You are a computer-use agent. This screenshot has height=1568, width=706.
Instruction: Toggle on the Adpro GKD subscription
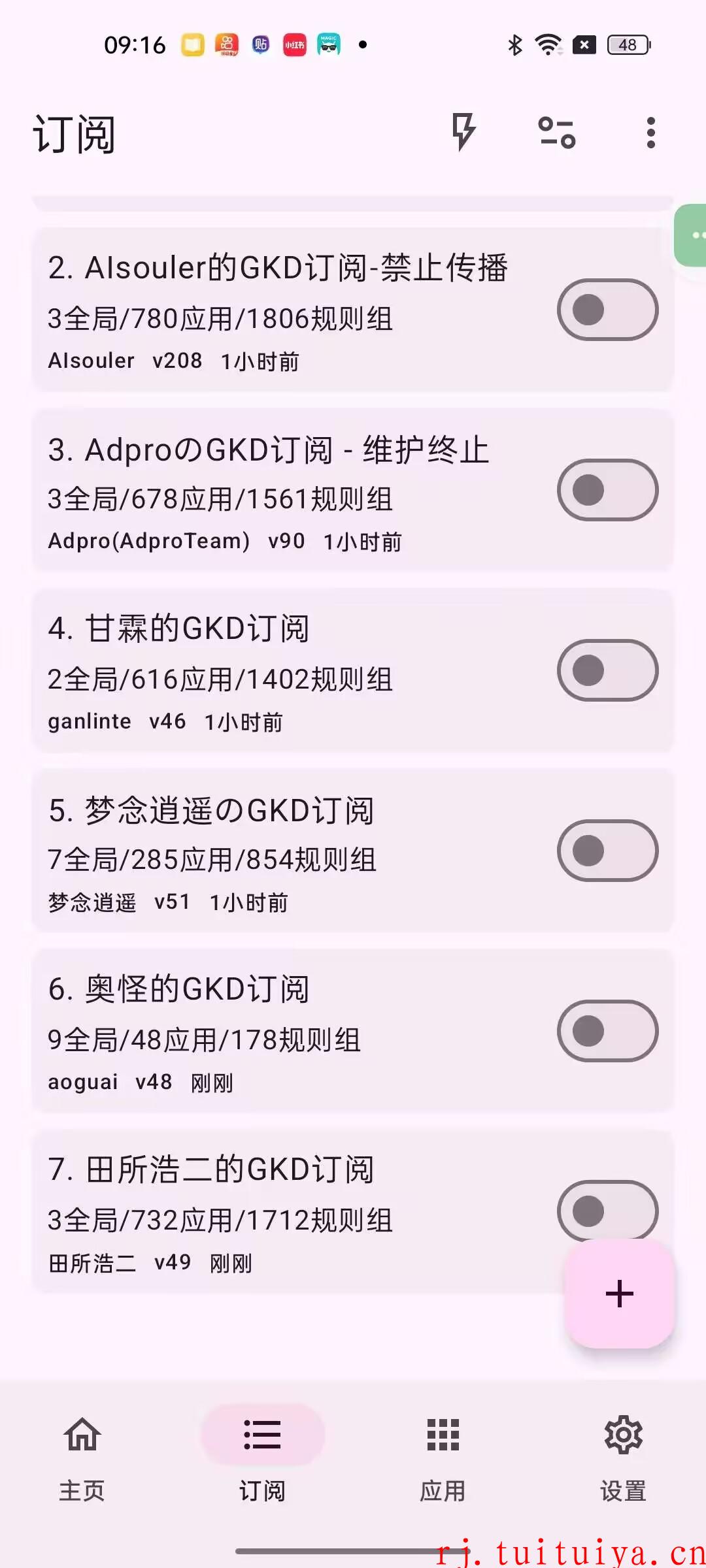click(x=607, y=490)
